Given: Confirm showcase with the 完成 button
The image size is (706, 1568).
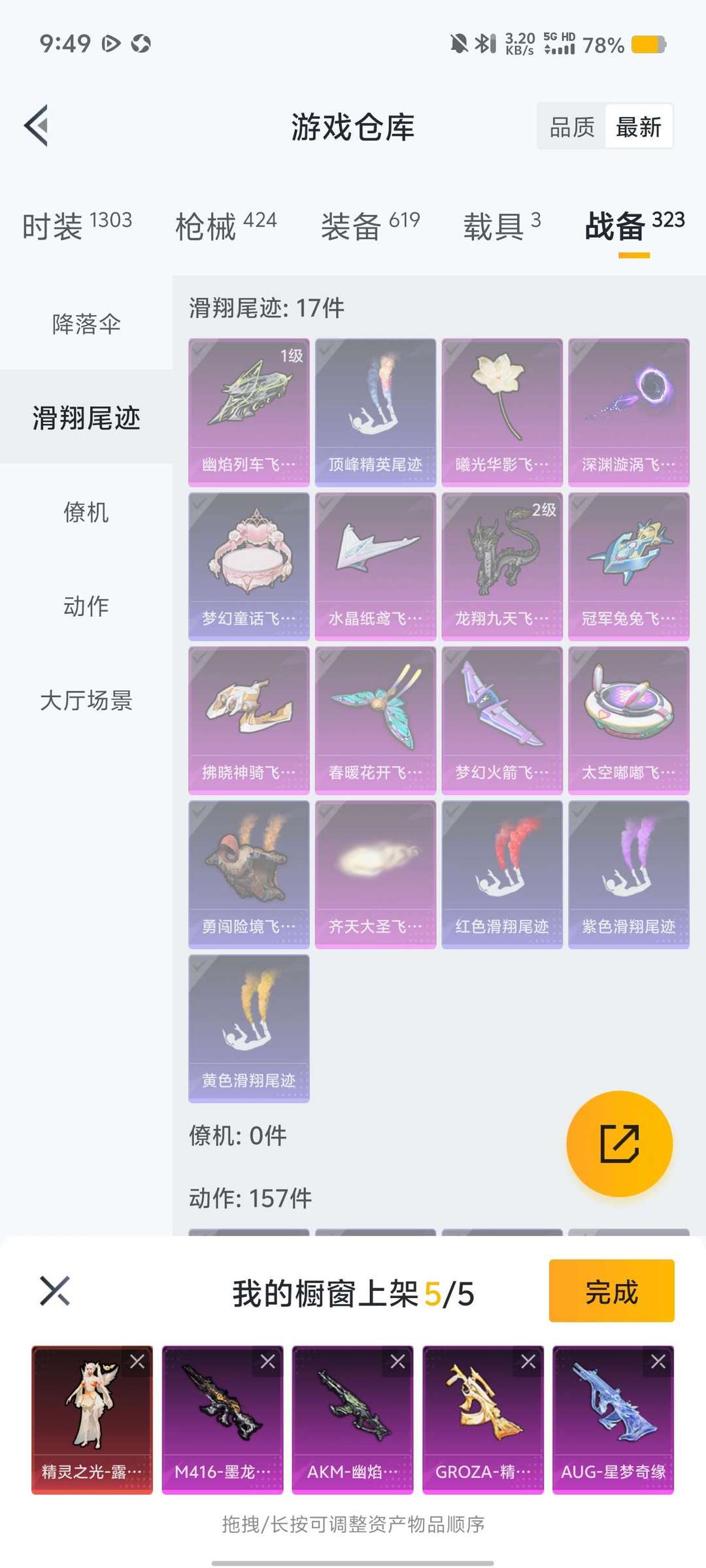Looking at the screenshot, I should pyautogui.click(x=612, y=1292).
